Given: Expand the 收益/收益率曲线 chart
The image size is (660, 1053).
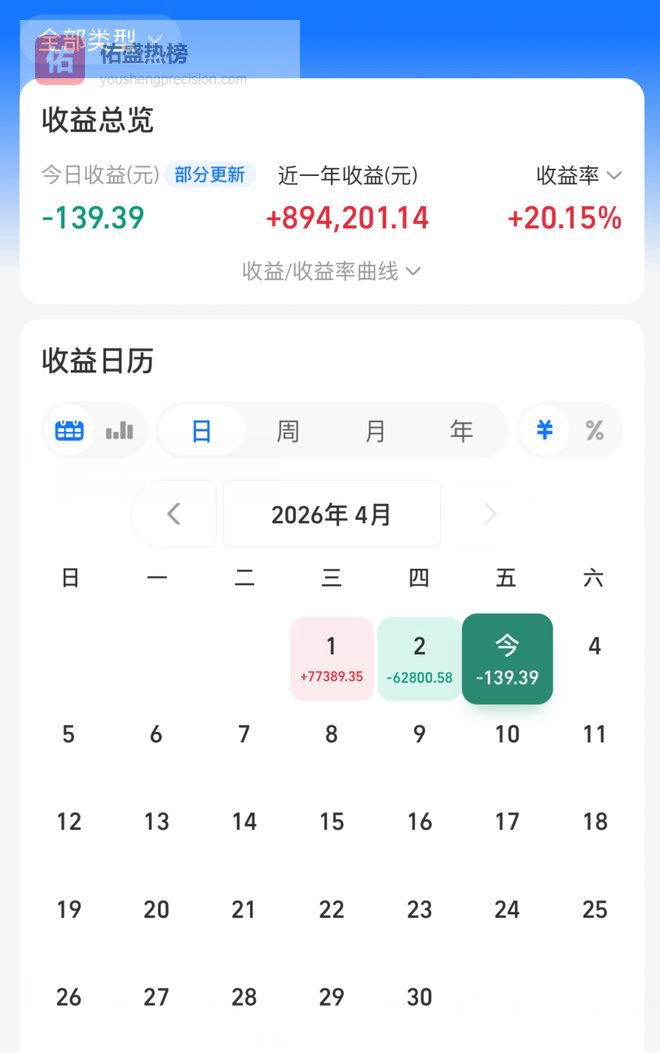Looking at the screenshot, I should (331, 271).
